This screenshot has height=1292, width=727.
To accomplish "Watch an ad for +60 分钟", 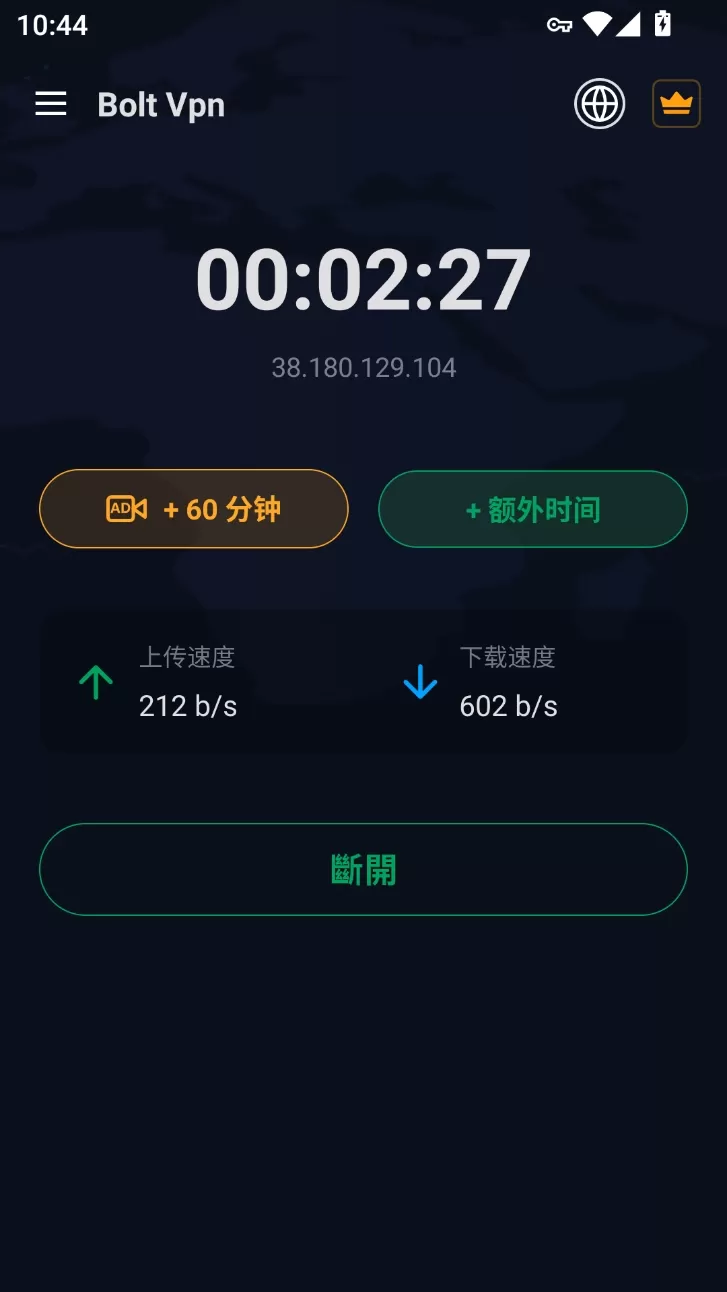I will tap(194, 509).
